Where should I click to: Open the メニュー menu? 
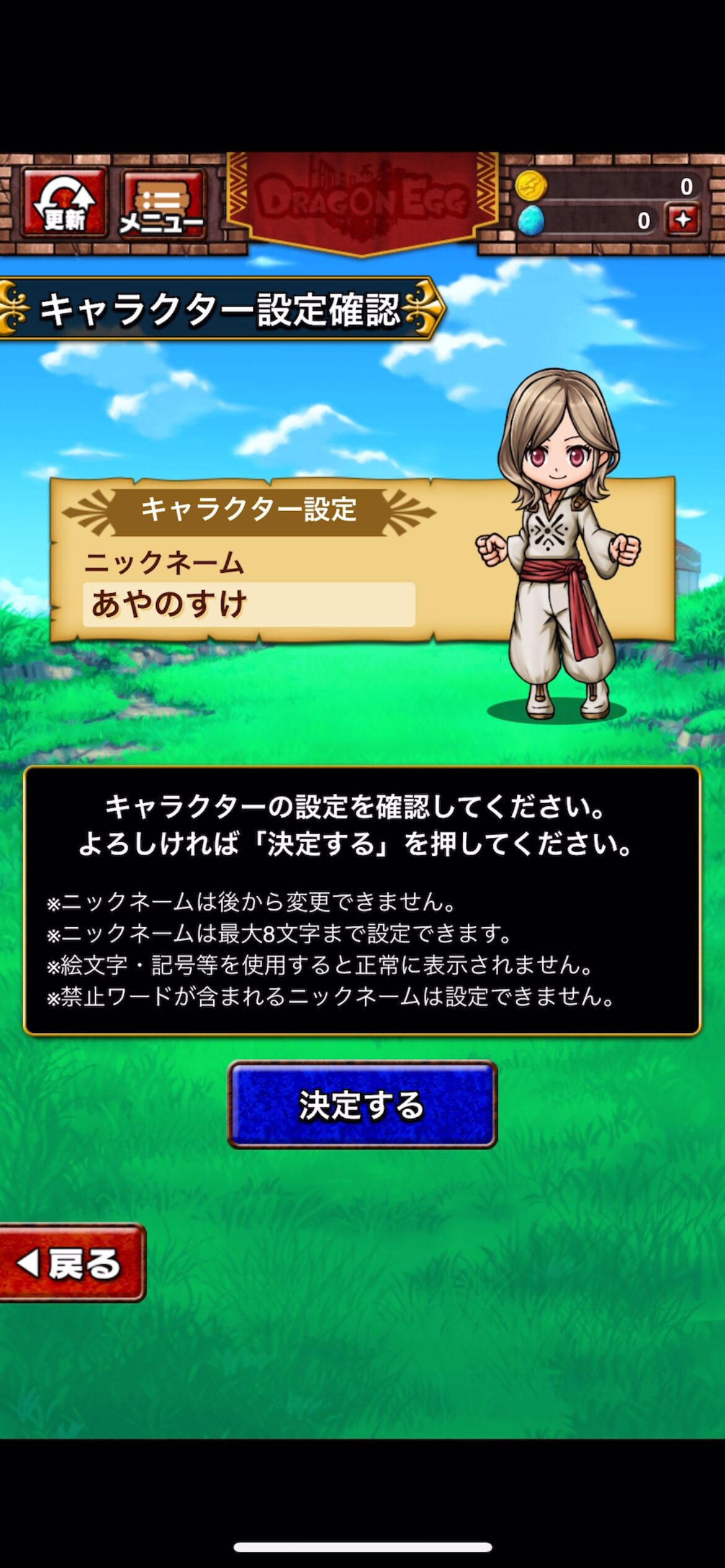point(162,204)
